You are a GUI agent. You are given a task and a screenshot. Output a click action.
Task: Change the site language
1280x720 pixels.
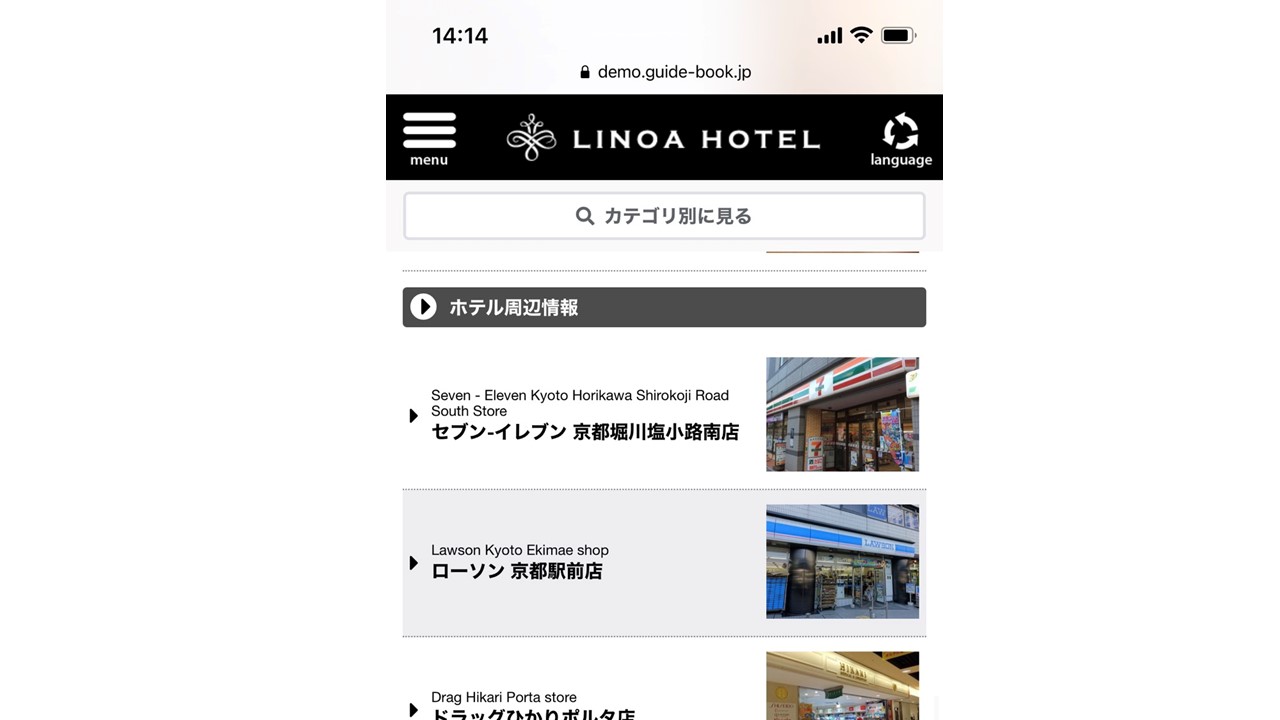click(900, 139)
